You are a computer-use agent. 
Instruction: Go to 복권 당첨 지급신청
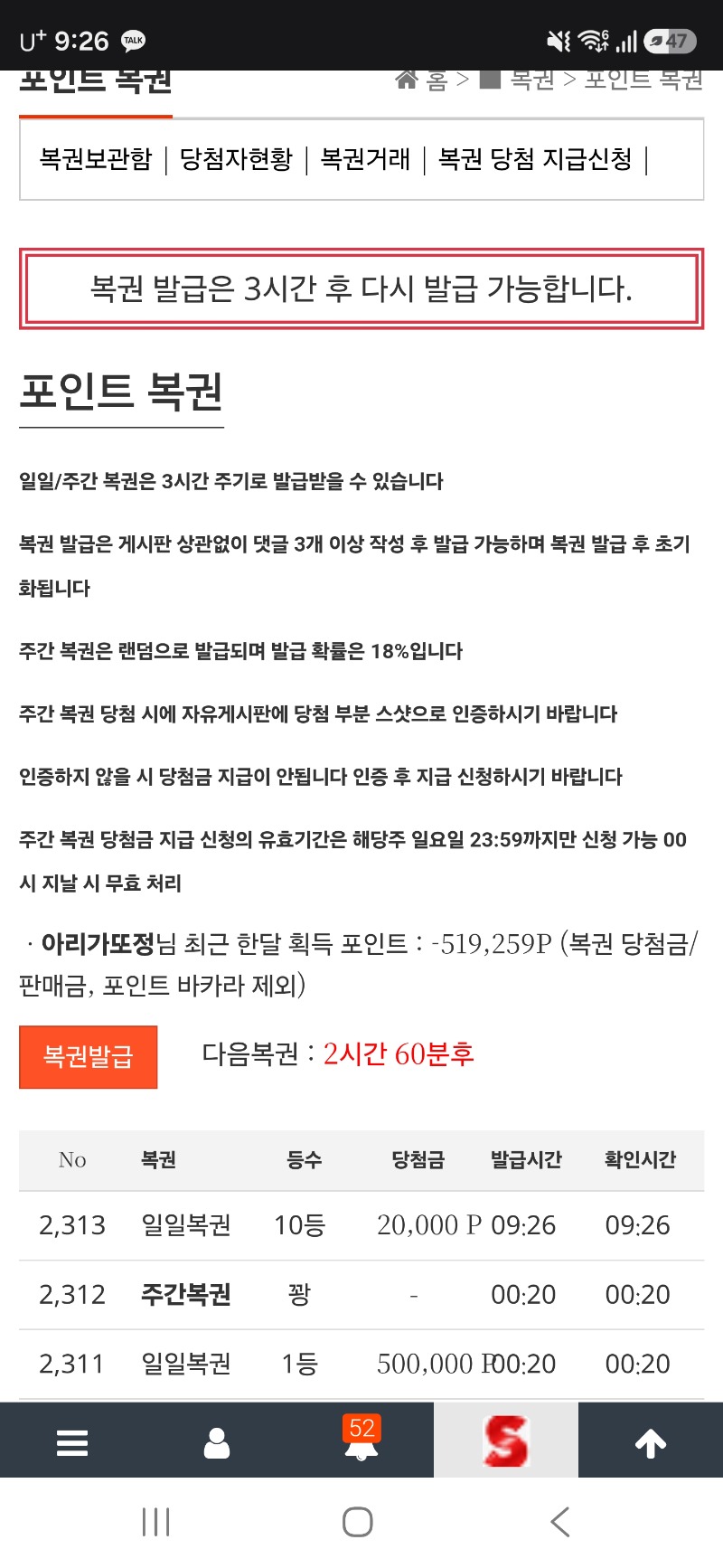pos(535,159)
